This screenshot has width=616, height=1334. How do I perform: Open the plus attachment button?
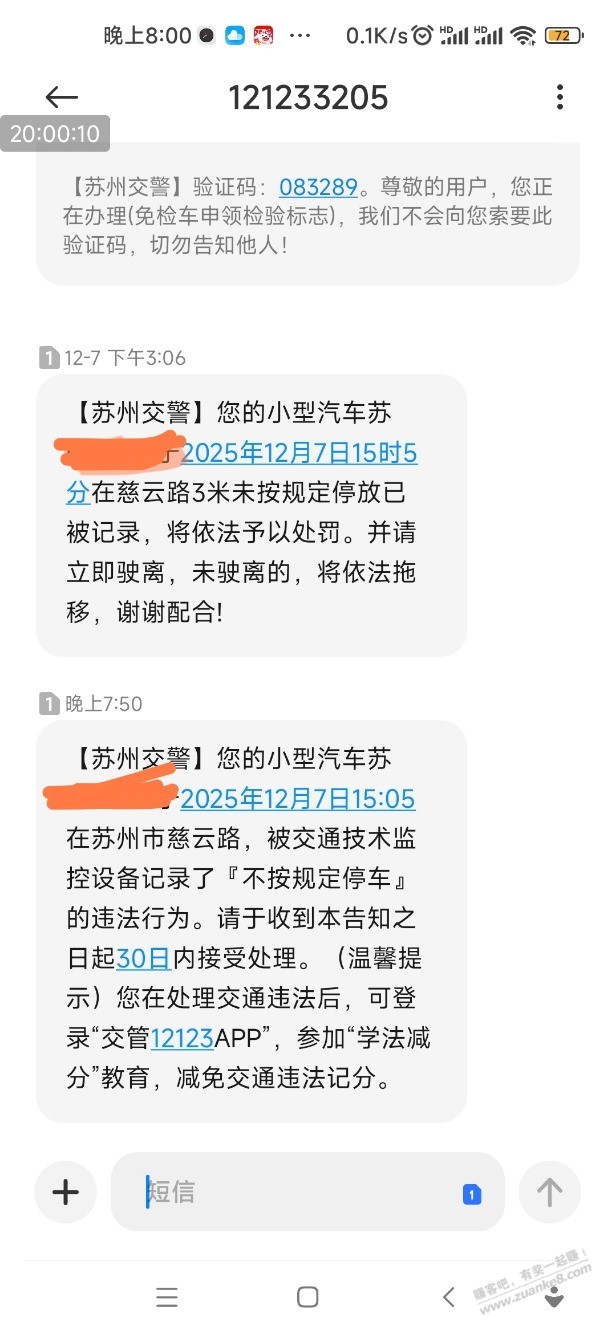coord(66,1192)
